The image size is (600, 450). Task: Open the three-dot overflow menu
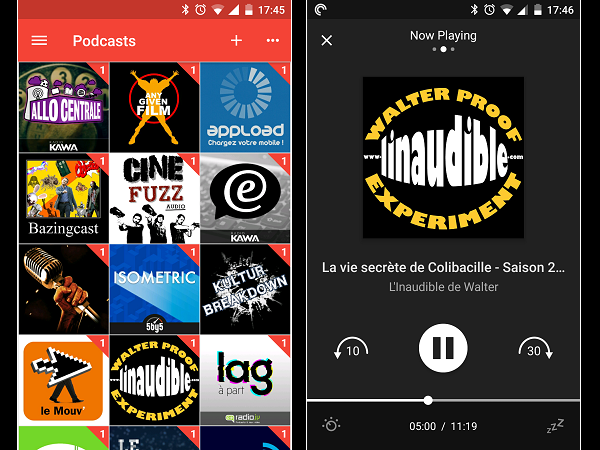pyautogui.click(x=272, y=41)
